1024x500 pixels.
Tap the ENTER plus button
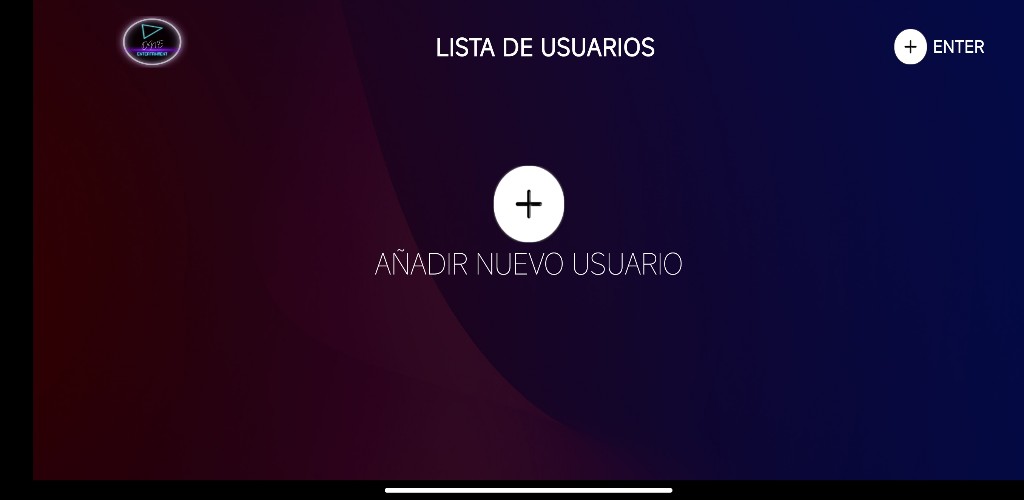(x=910, y=47)
